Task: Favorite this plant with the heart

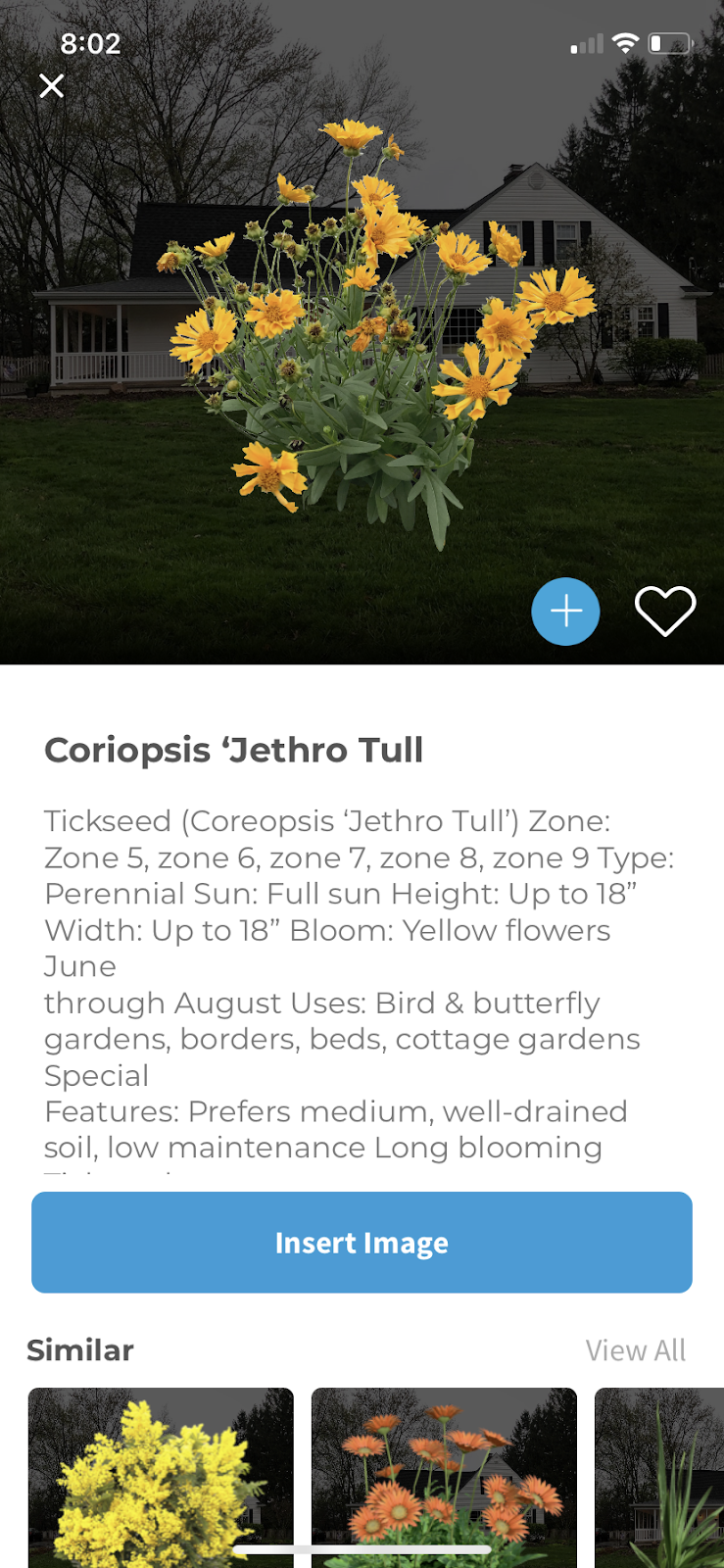Action: [x=665, y=612]
